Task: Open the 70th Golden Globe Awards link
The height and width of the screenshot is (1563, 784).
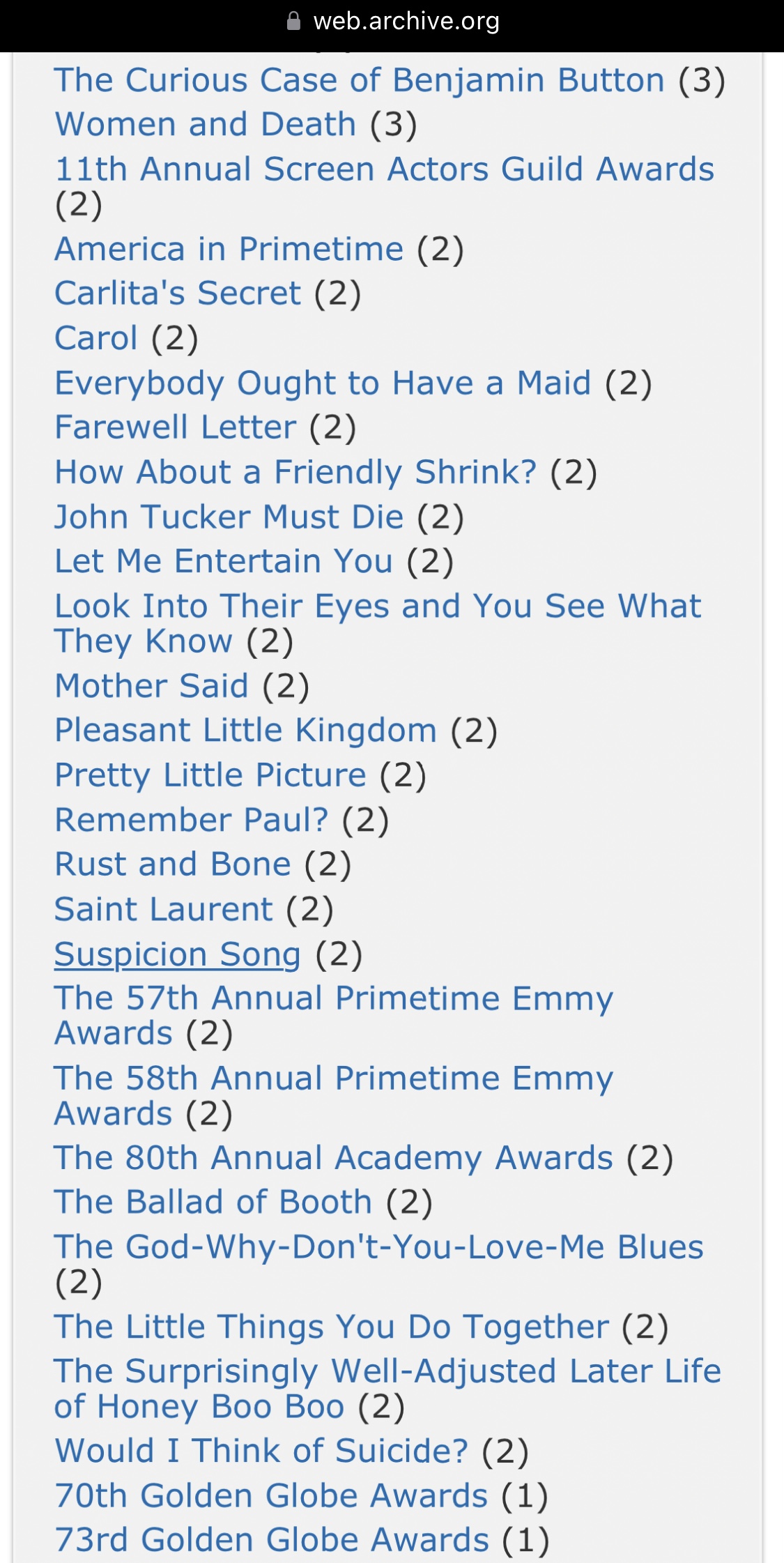Action: pos(270,1494)
